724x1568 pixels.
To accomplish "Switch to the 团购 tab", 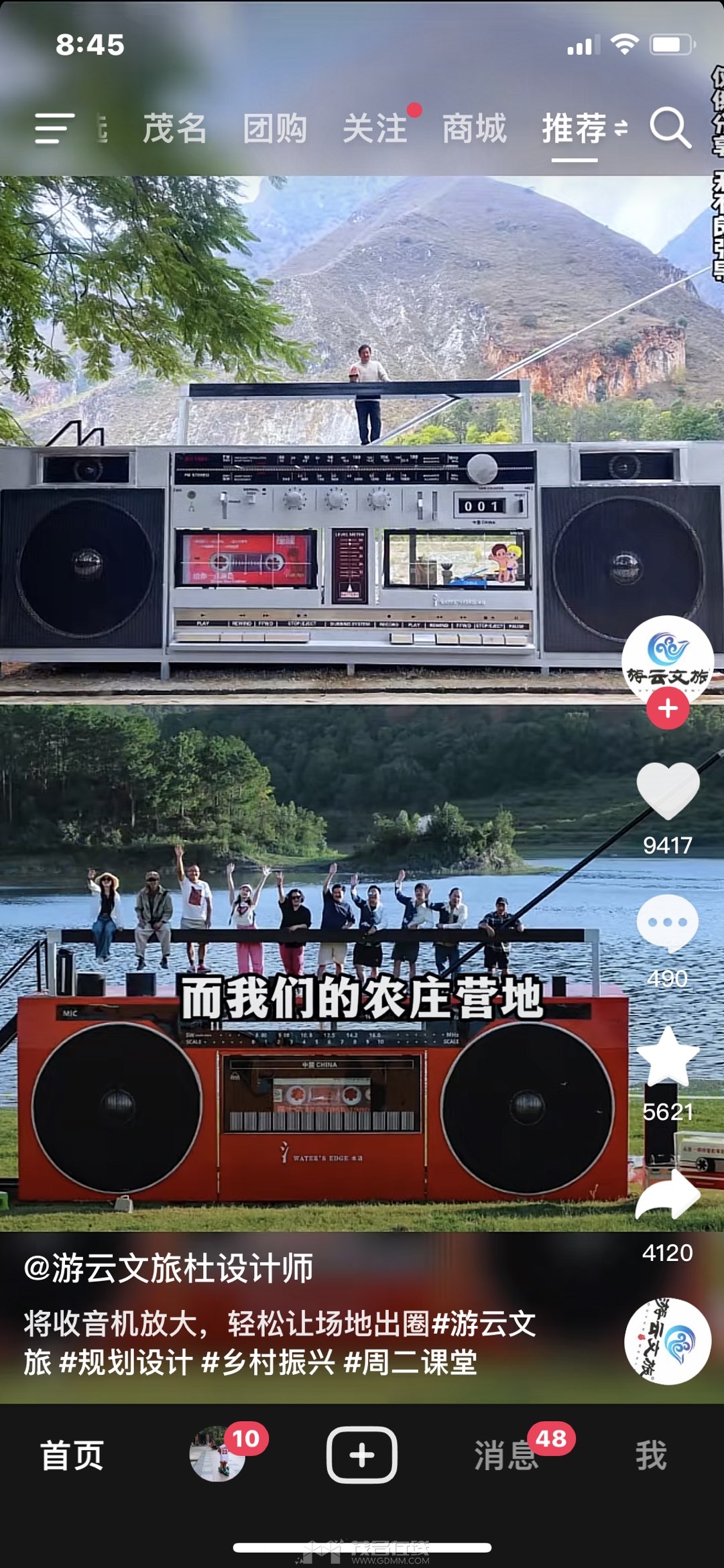I will click(275, 128).
